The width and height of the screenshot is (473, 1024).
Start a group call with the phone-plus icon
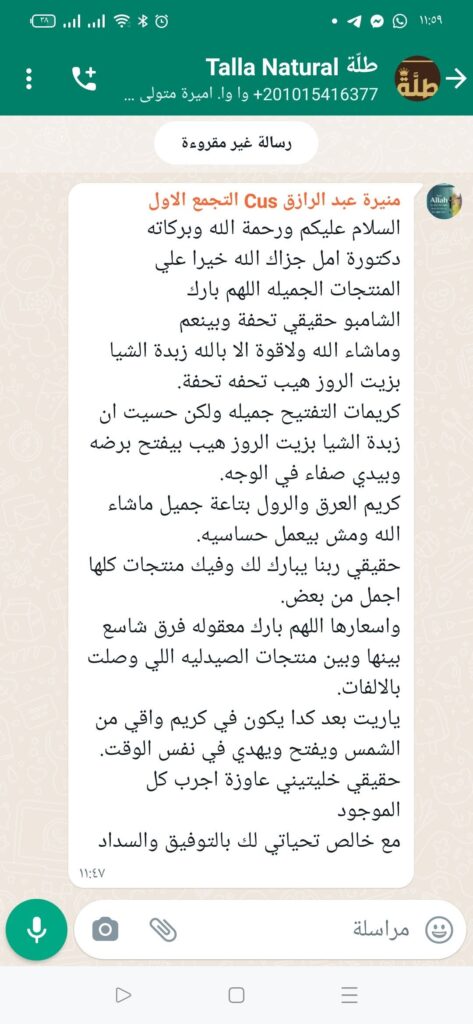pos(84,78)
